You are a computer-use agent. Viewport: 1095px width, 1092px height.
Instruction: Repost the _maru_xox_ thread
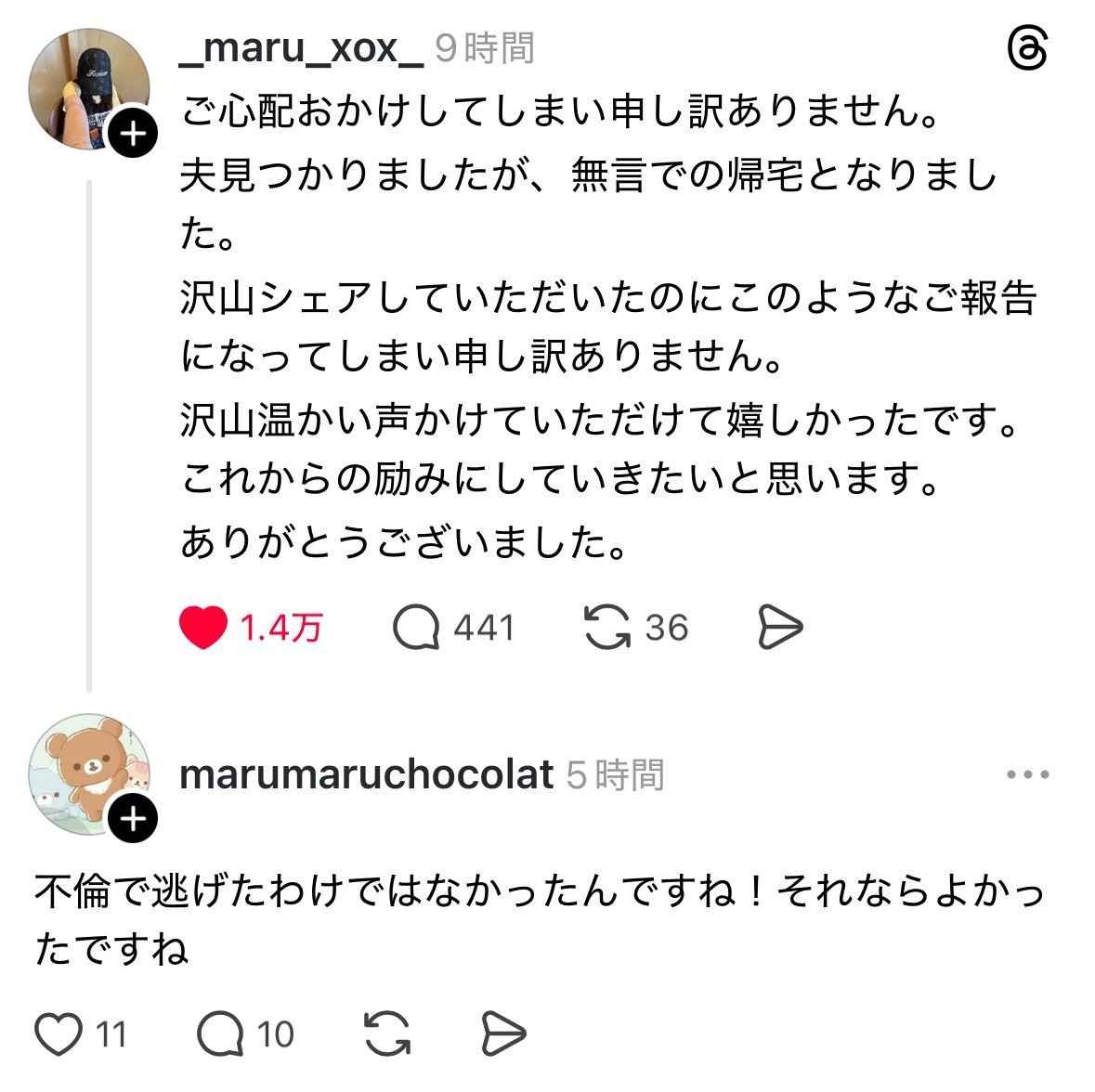point(607,628)
